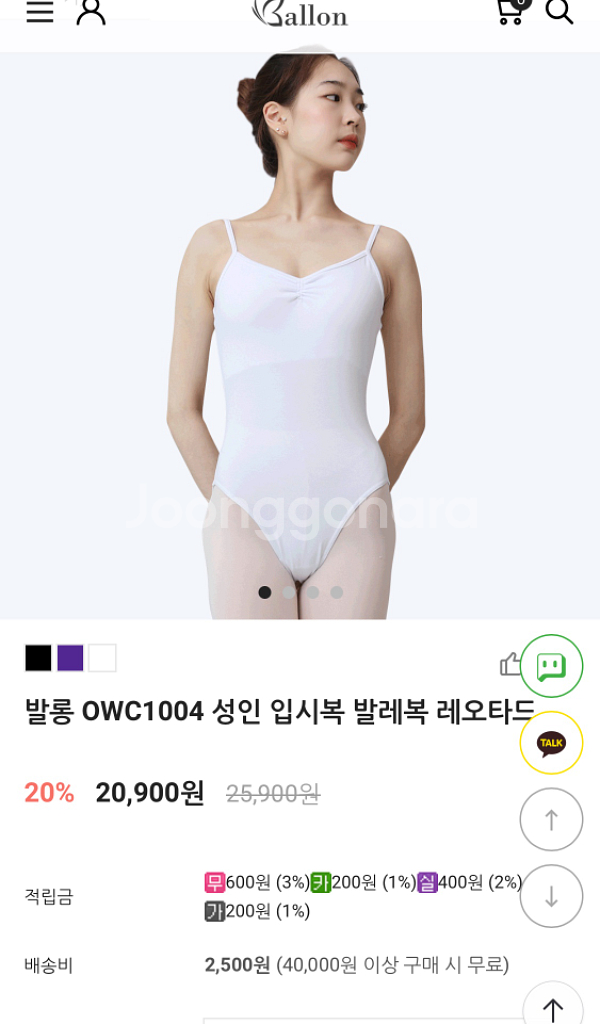Jump to the second product photo dot
This screenshot has height=1024, width=600.
coord(289,592)
